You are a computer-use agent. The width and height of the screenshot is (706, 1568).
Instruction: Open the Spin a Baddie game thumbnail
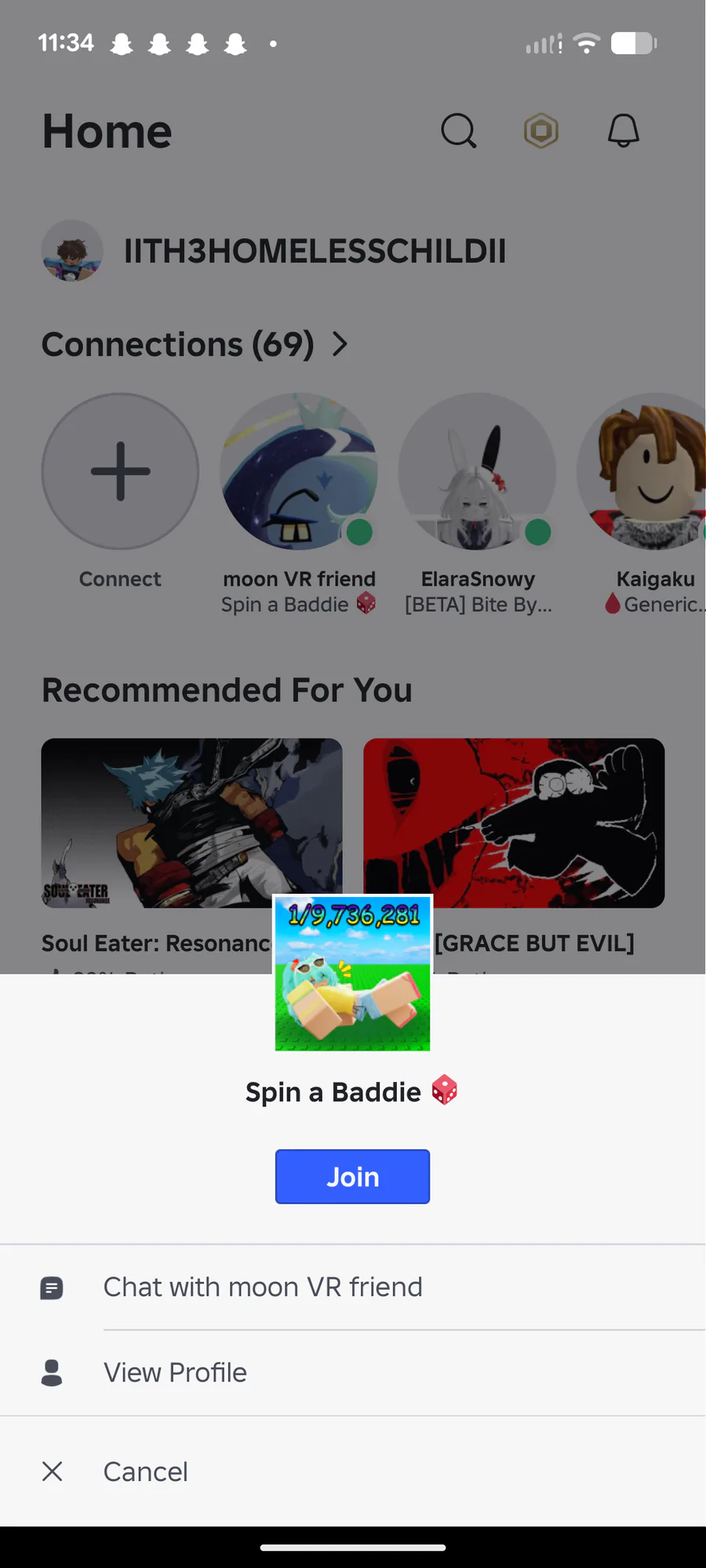(352, 973)
